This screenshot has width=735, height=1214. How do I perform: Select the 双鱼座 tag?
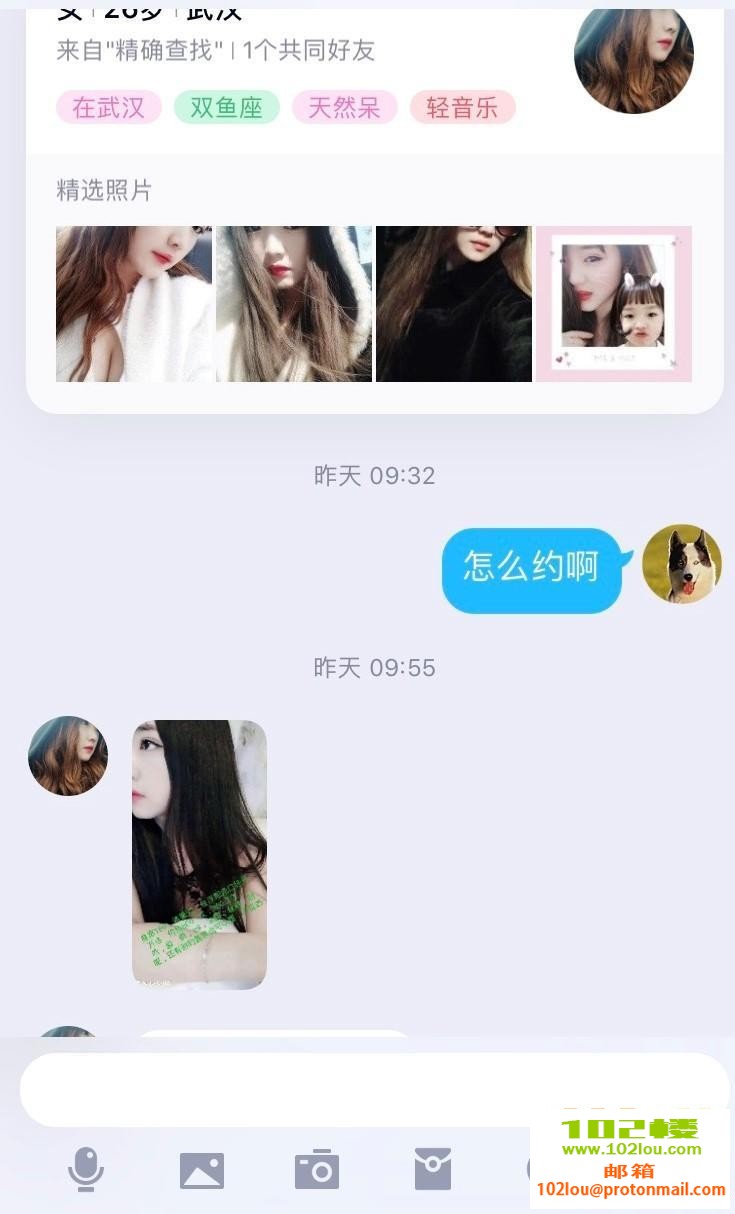tap(226, 108)
